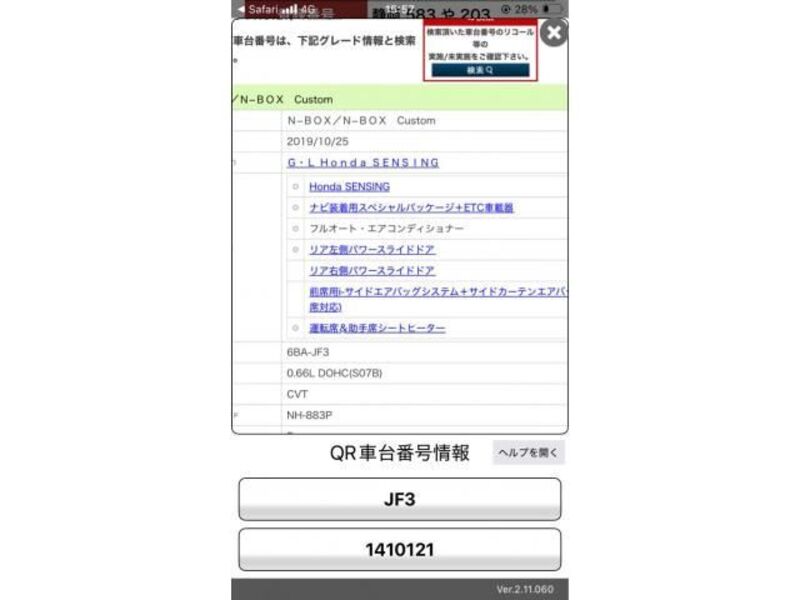Open 運転席&助手席シートヒーター link
The width and height of the screenshot is (800, 600).
click(x=377, y=328)
